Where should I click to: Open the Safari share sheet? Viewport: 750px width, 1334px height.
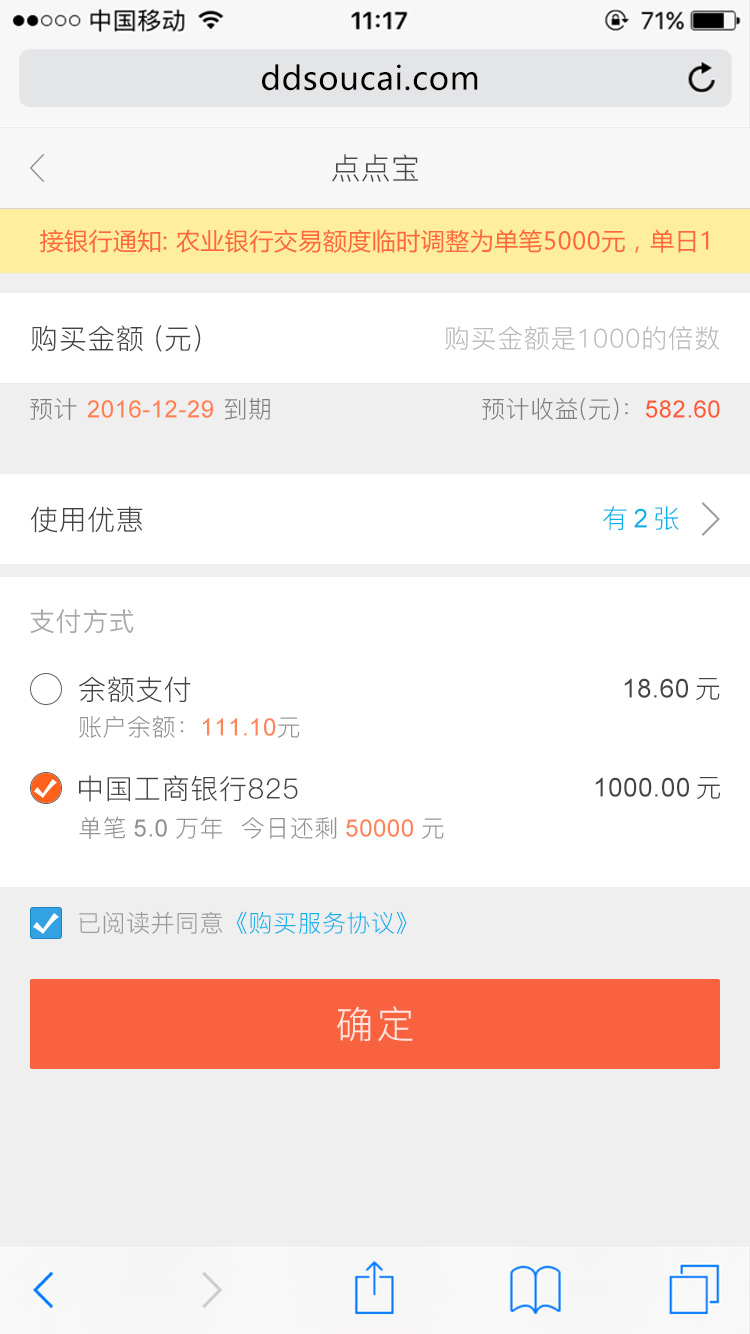(375, 1288)
